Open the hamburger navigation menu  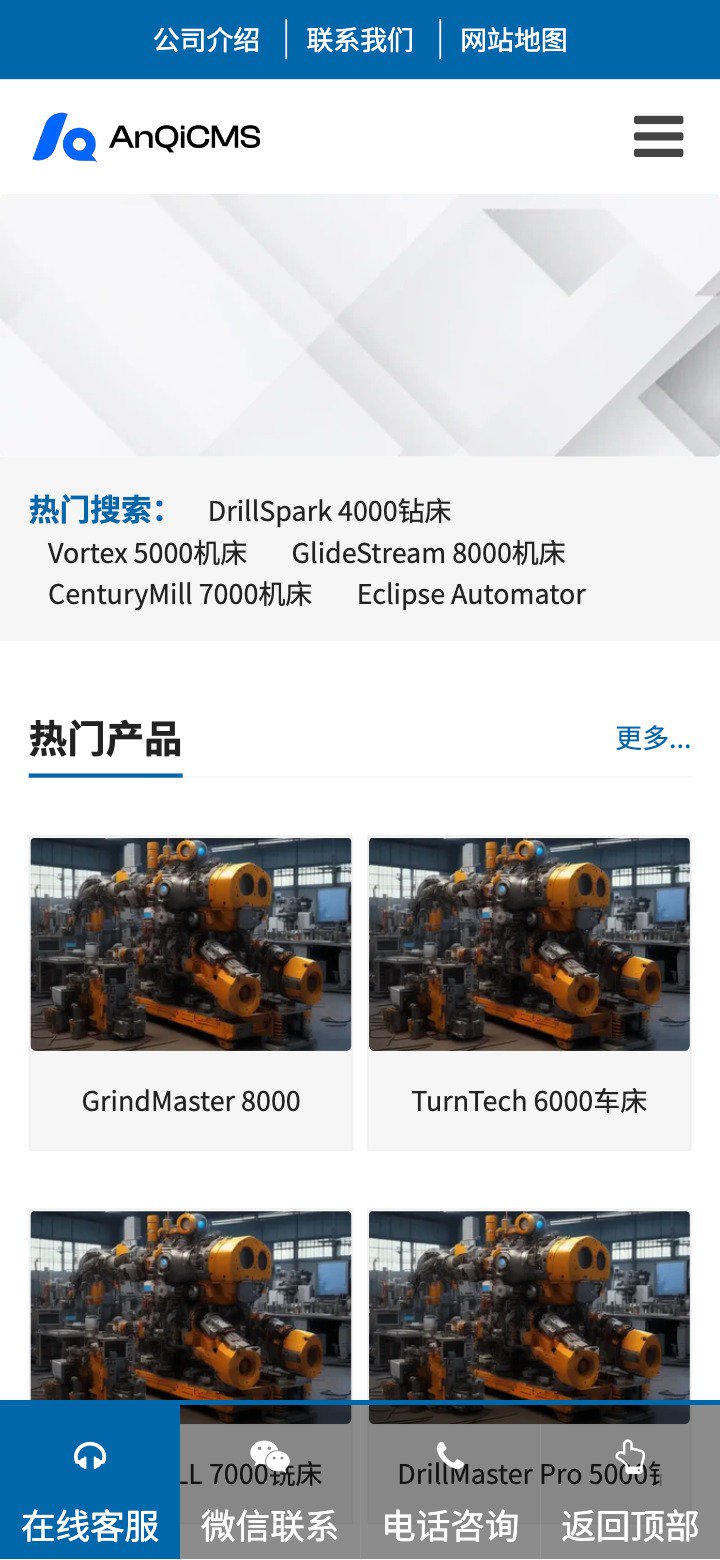658,137
